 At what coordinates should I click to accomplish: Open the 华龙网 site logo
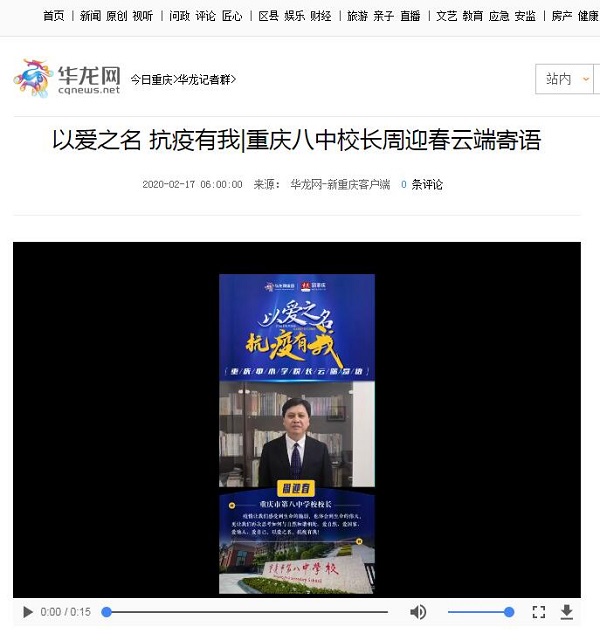67,78
